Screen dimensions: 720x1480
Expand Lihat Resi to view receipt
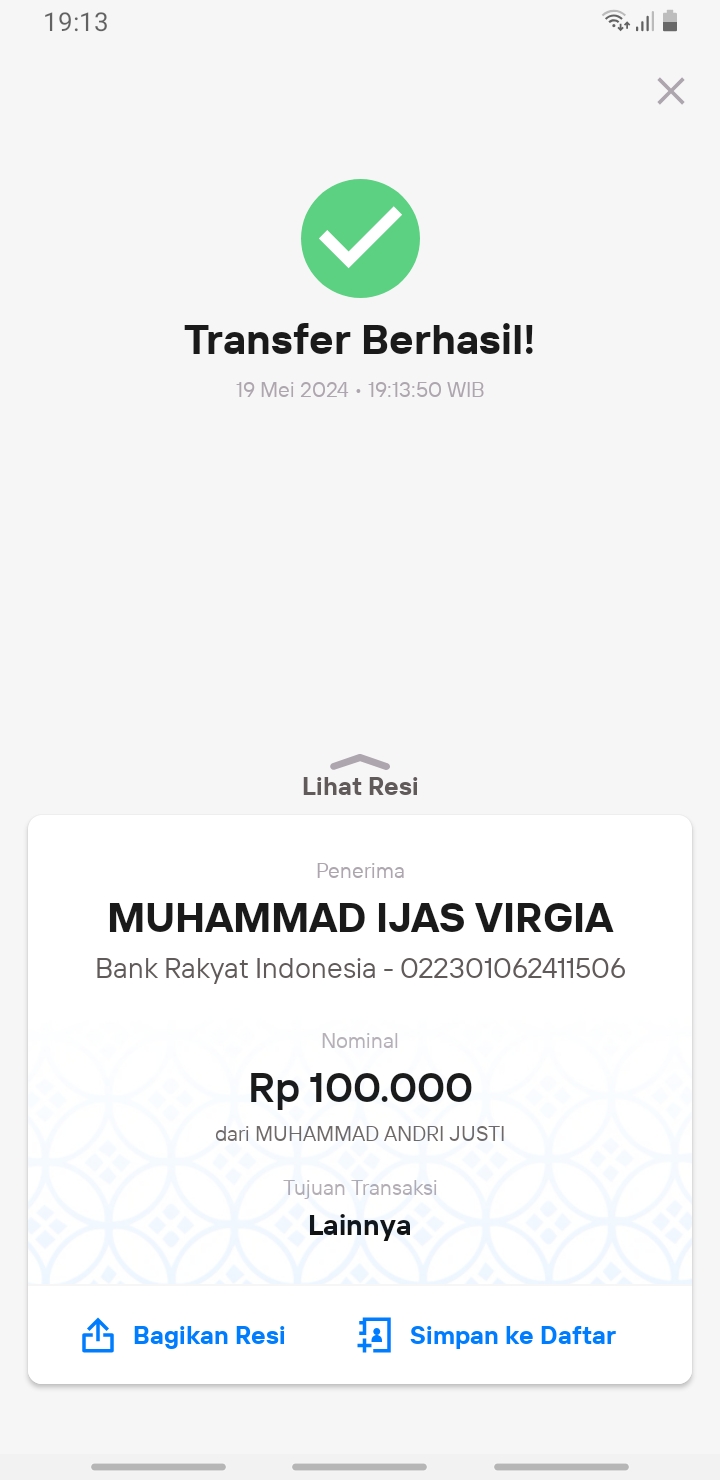click(x=360, y=777)
